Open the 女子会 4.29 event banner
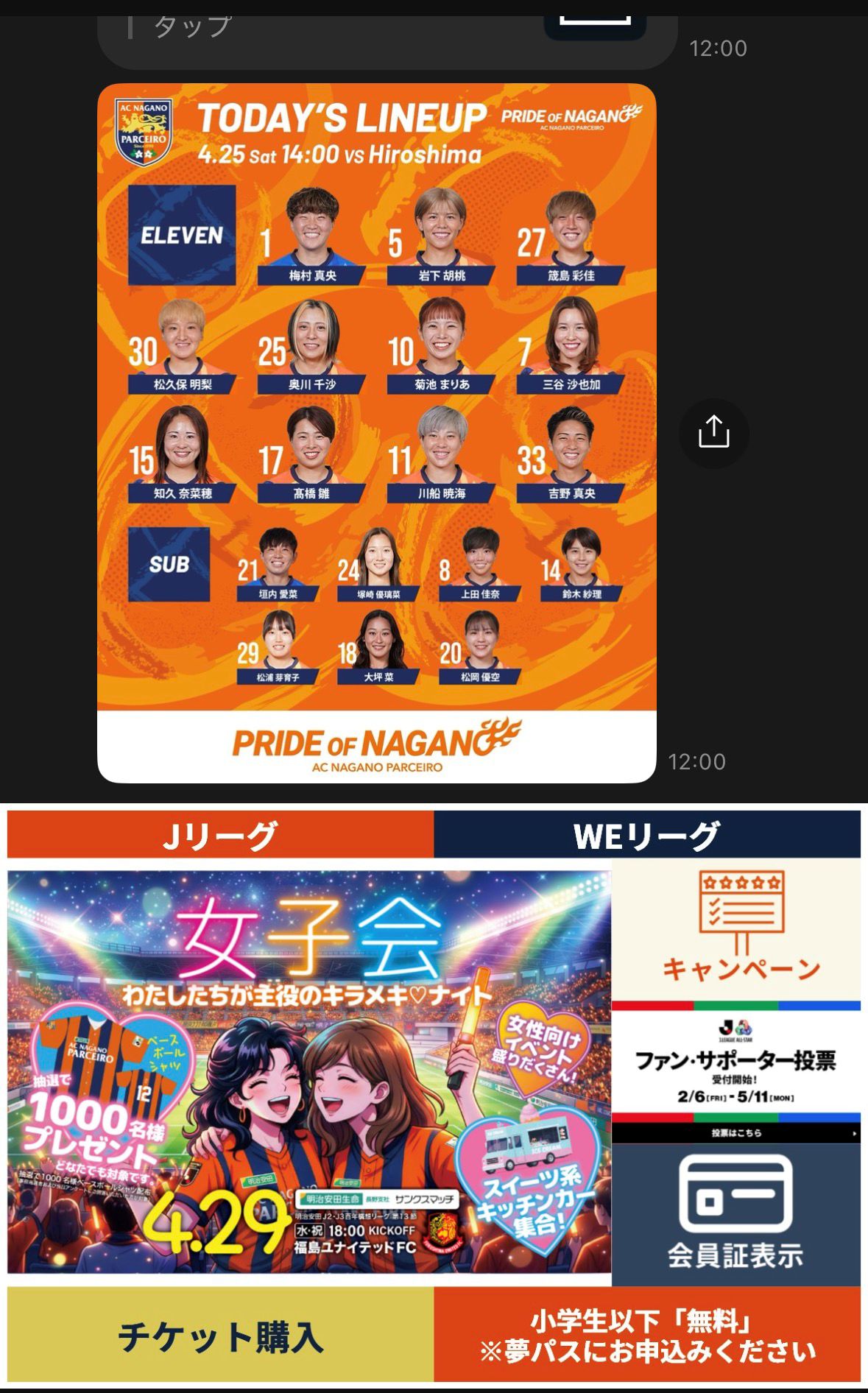This screenshot has height=1393, width=868. pos(309,1071)
